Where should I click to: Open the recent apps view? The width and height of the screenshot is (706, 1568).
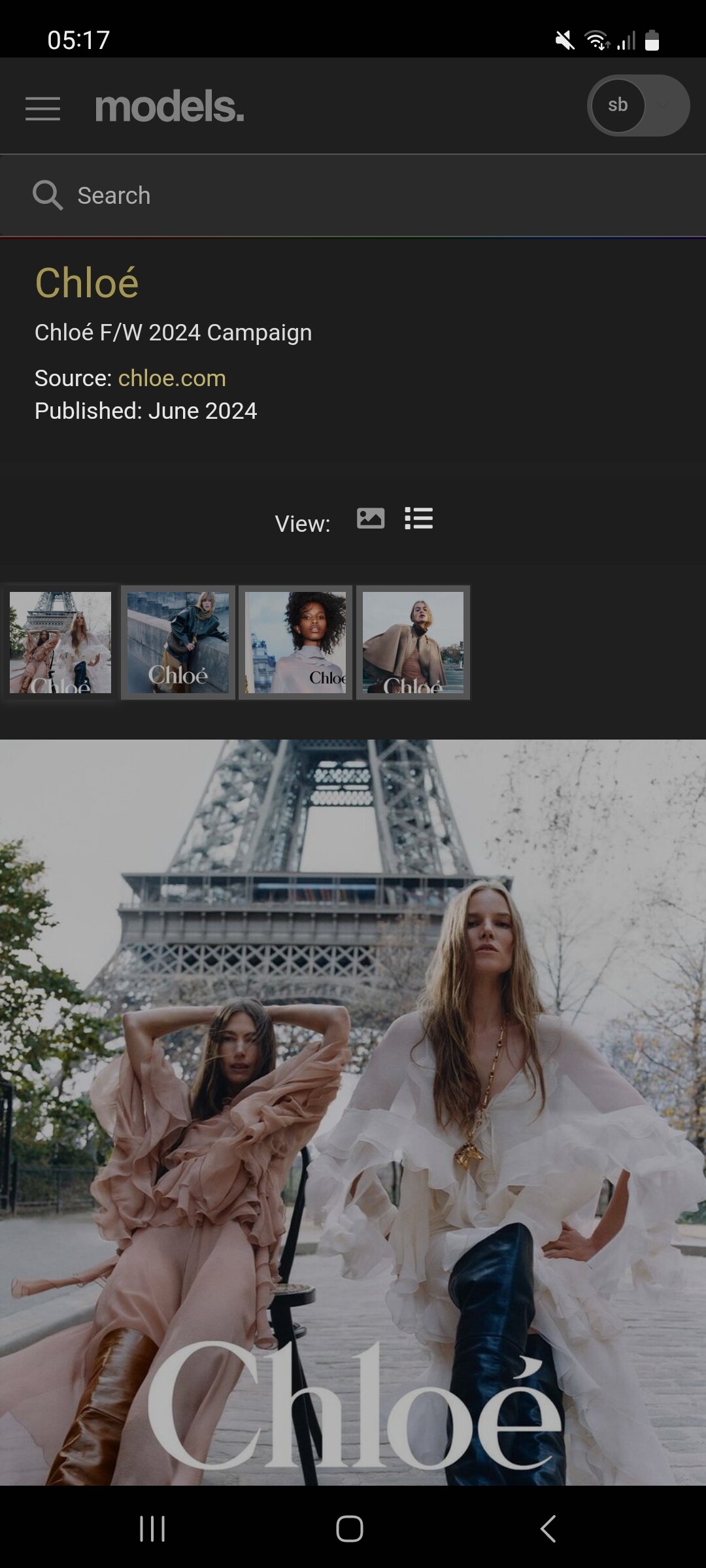(152, 1529)
